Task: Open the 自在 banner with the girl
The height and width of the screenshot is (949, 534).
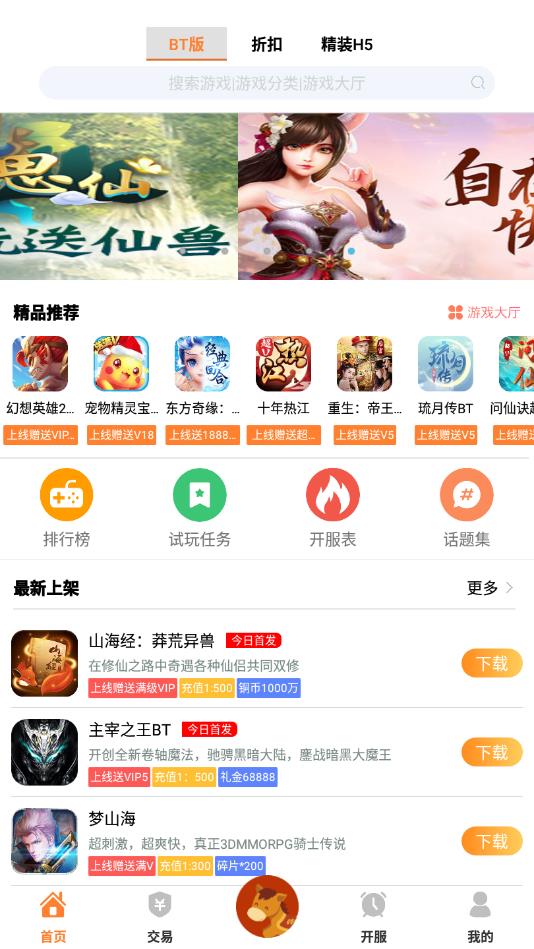Action: click(x=386, y=196)
